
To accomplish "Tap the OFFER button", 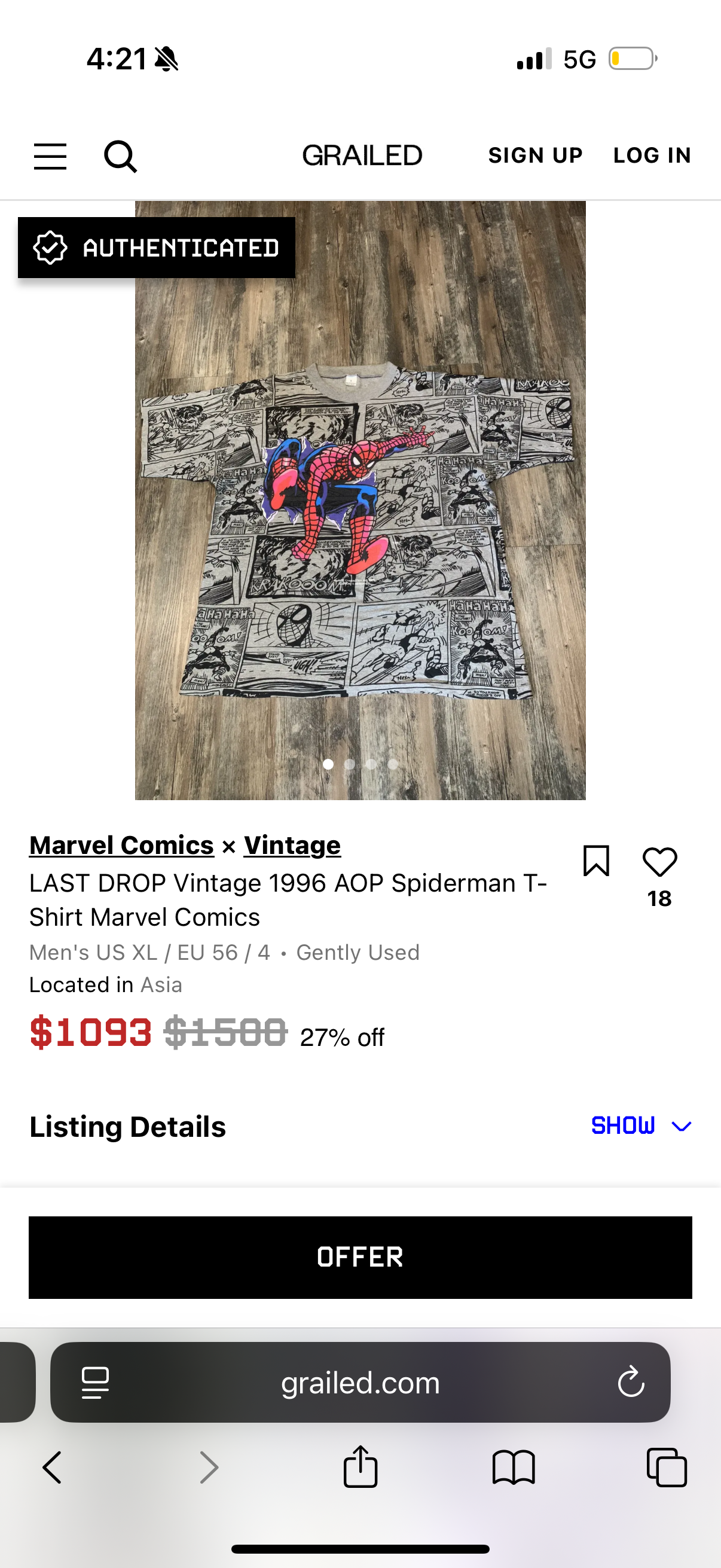I will 360,1258.
